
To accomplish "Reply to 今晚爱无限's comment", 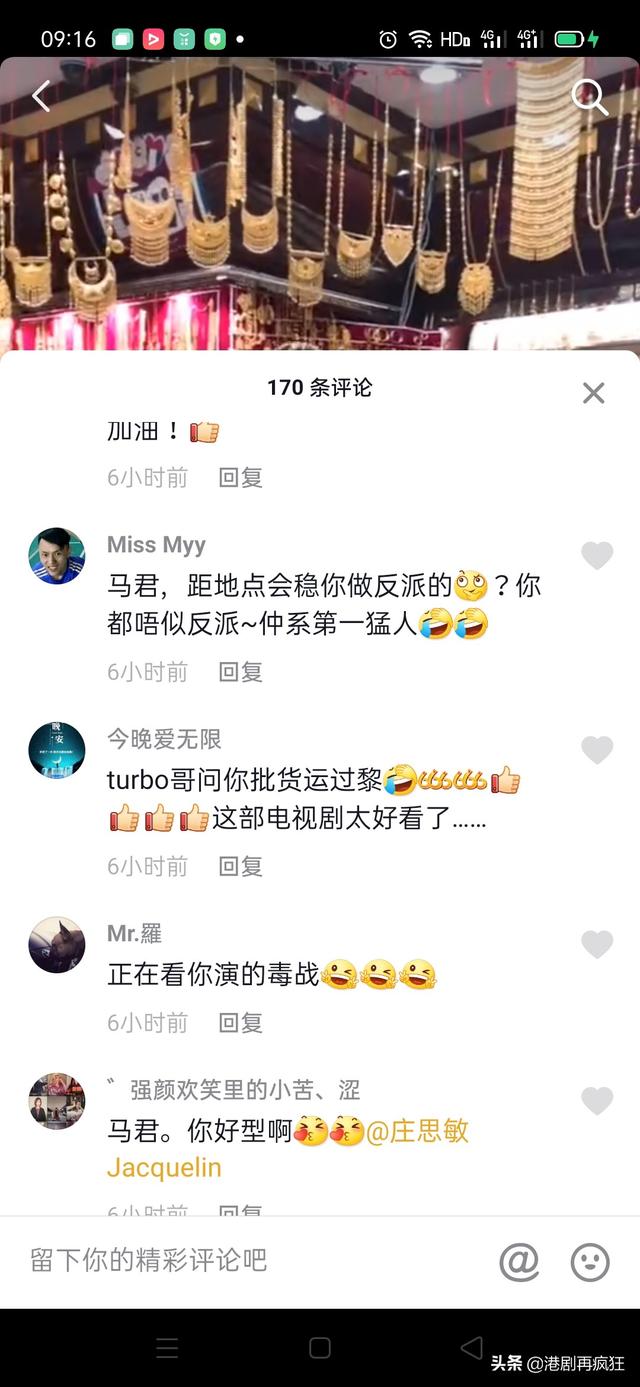I will click(x=241, y=866).
